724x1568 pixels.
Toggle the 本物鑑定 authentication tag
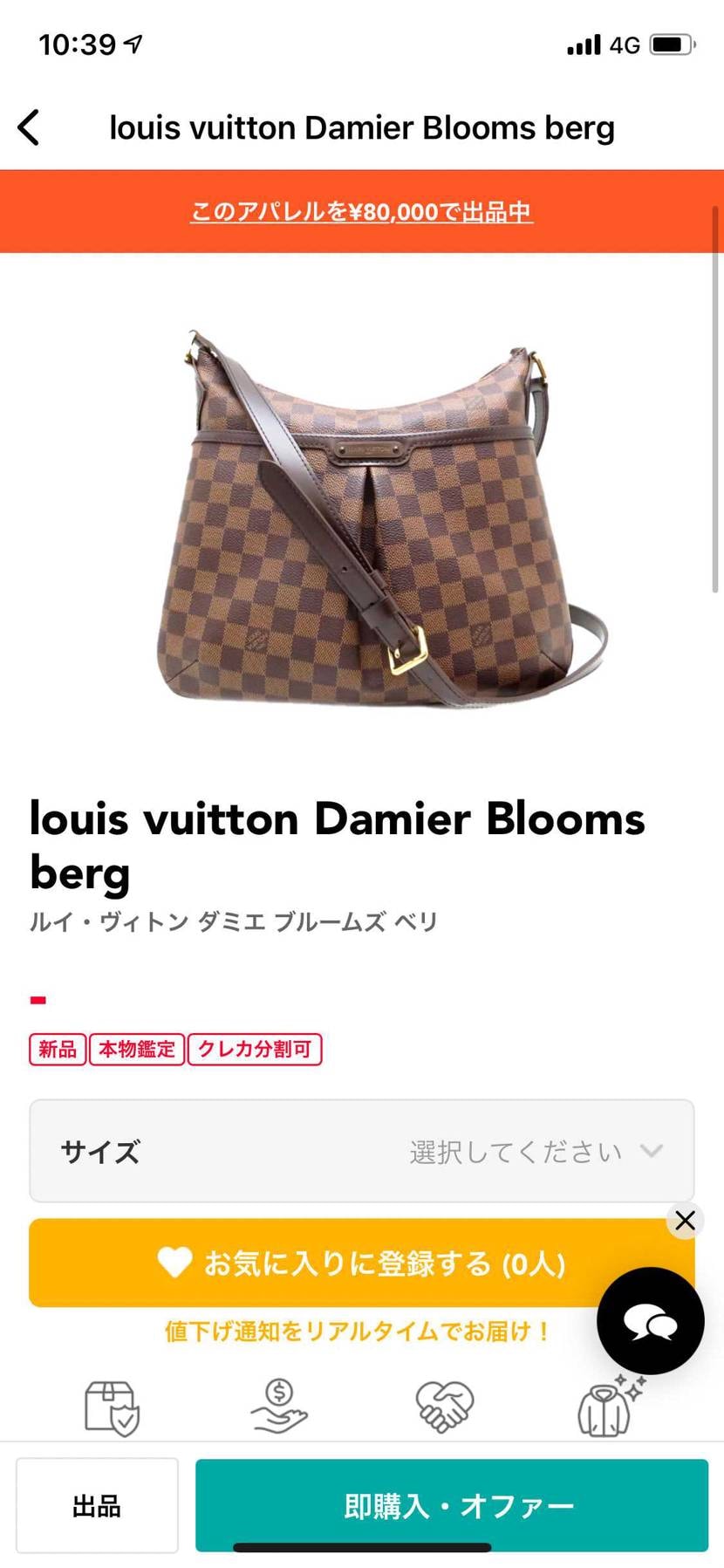pos(136,1050)
